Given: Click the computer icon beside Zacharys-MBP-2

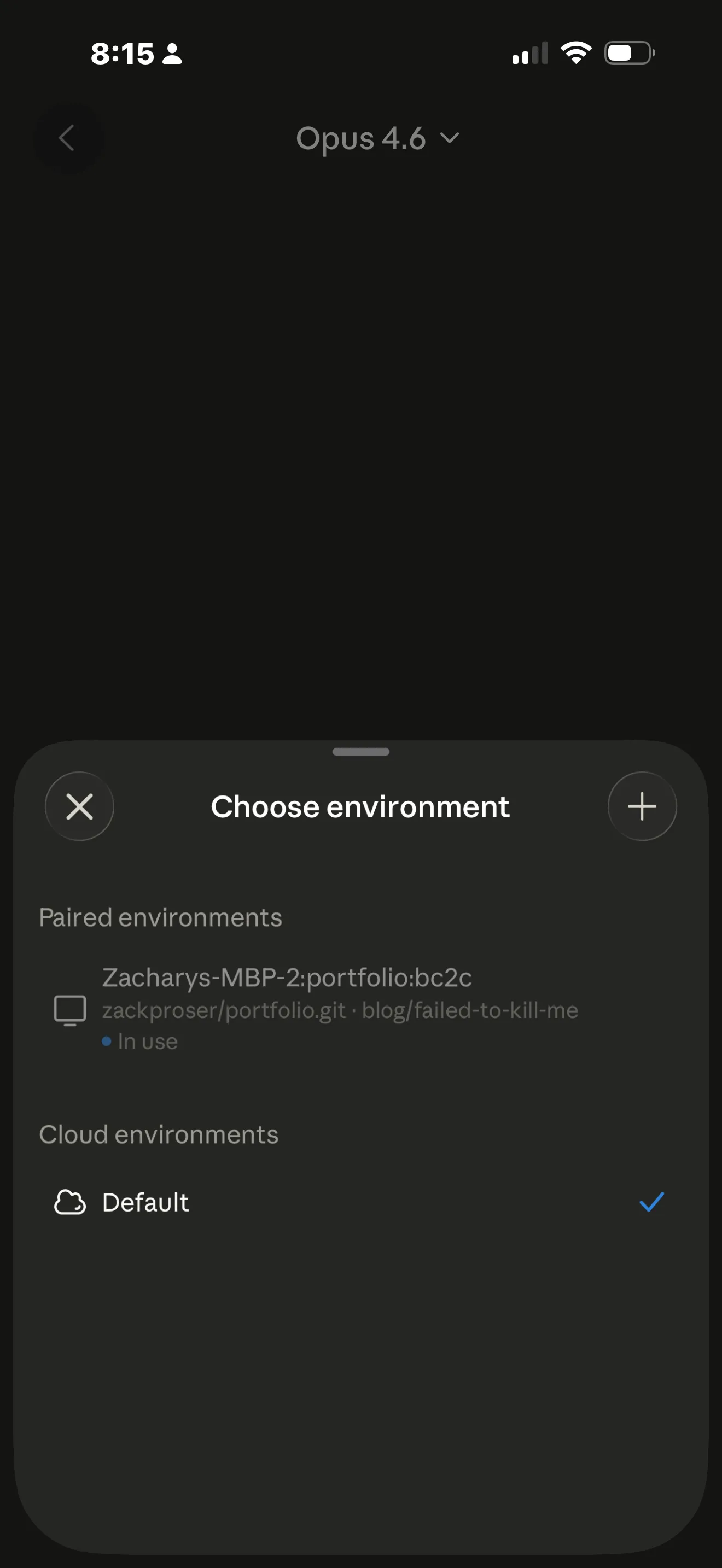Looking at the screenshot, I should tap(69, 1009).
